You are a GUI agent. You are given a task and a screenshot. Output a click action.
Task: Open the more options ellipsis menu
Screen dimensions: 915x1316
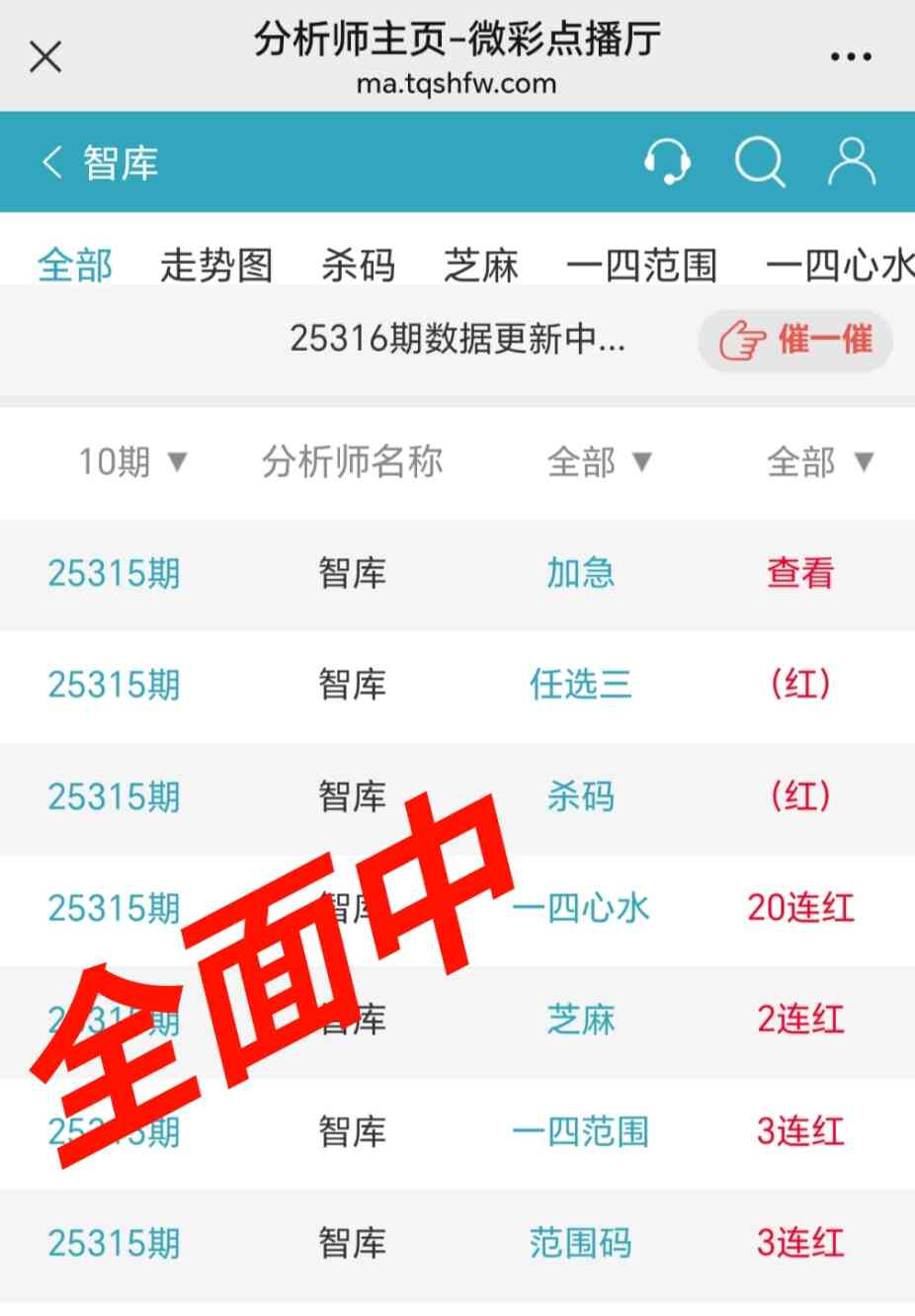coord(850,56)
